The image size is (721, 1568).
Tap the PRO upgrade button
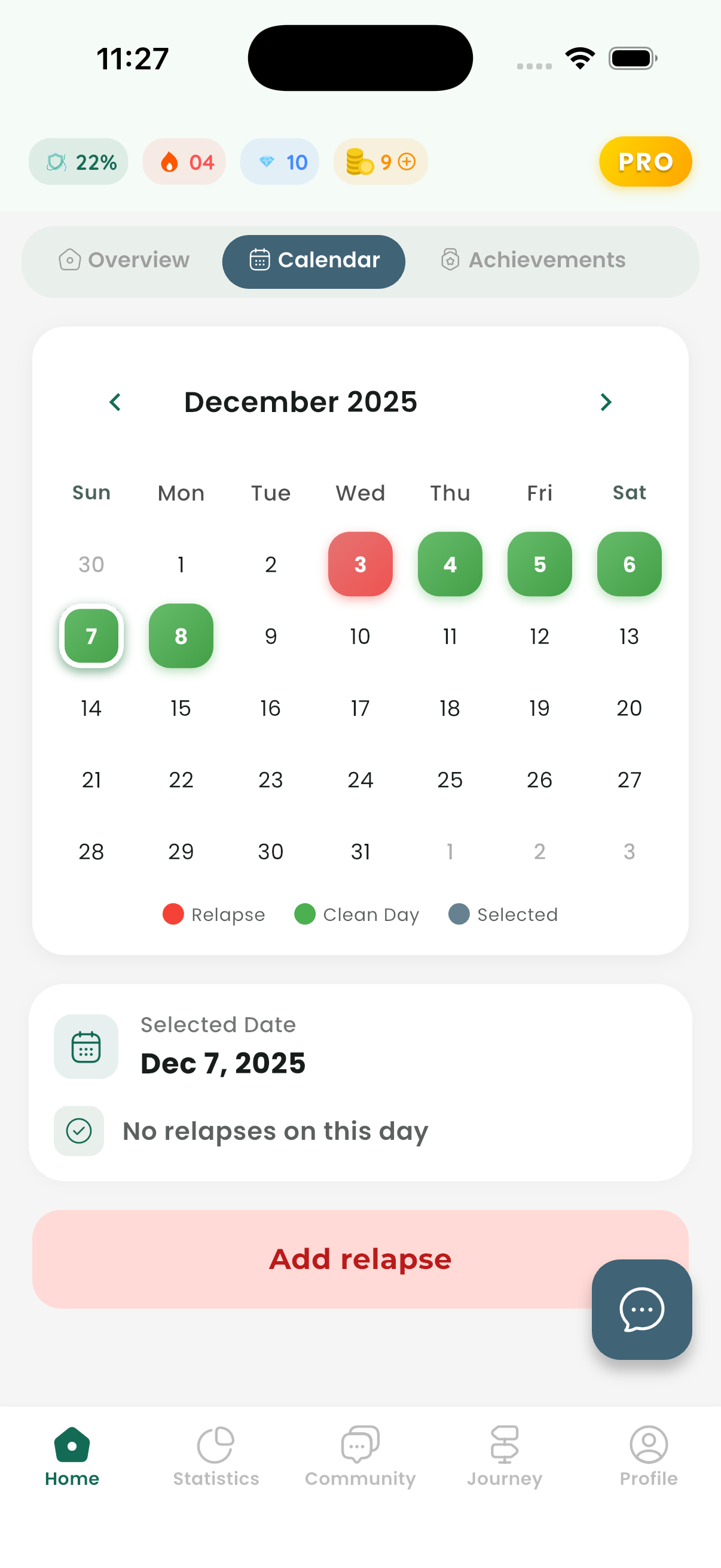[645, 161]
